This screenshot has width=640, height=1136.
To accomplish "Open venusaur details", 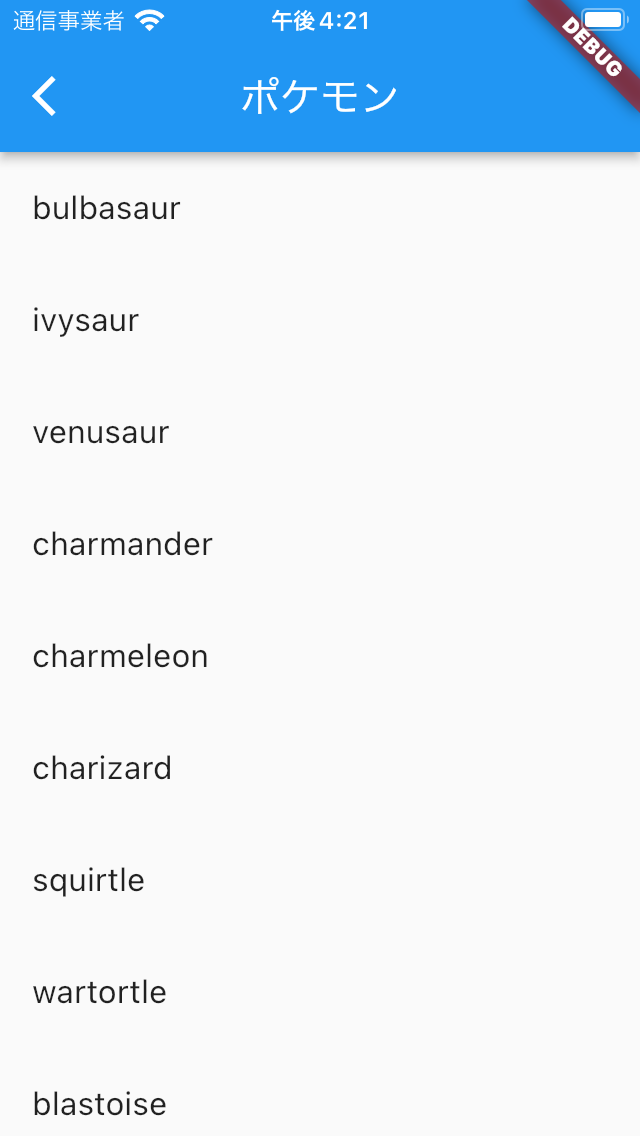I will (101, 432).
